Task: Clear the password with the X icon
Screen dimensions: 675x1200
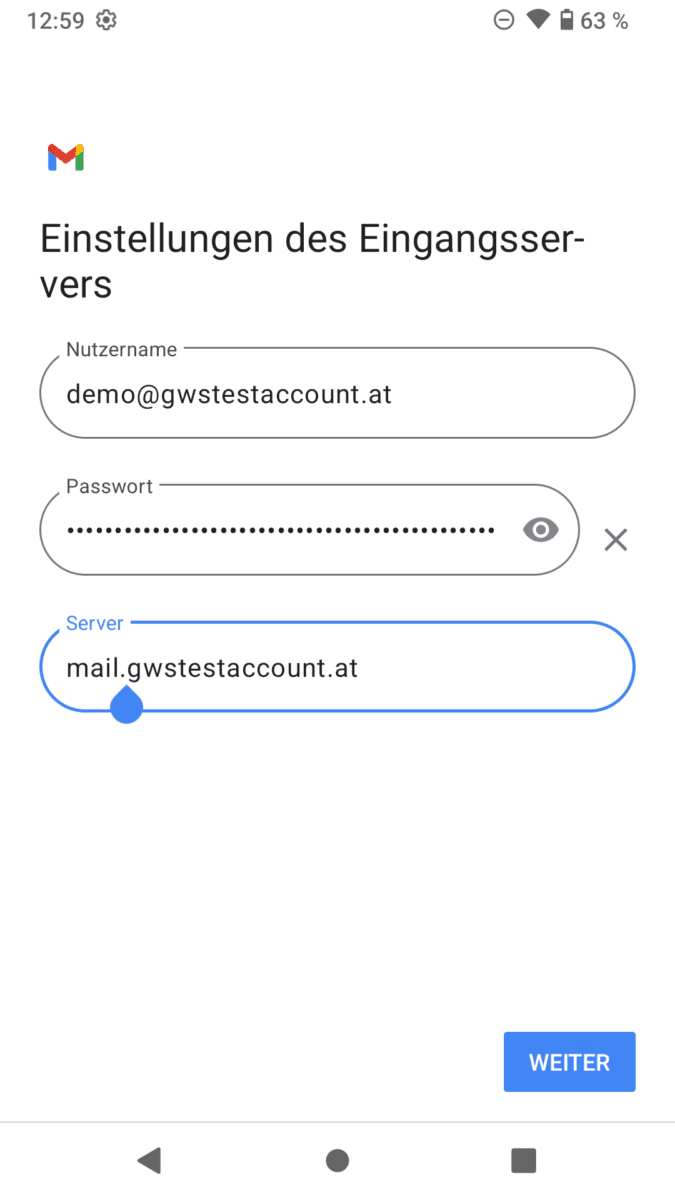Action: pos(616,540)
